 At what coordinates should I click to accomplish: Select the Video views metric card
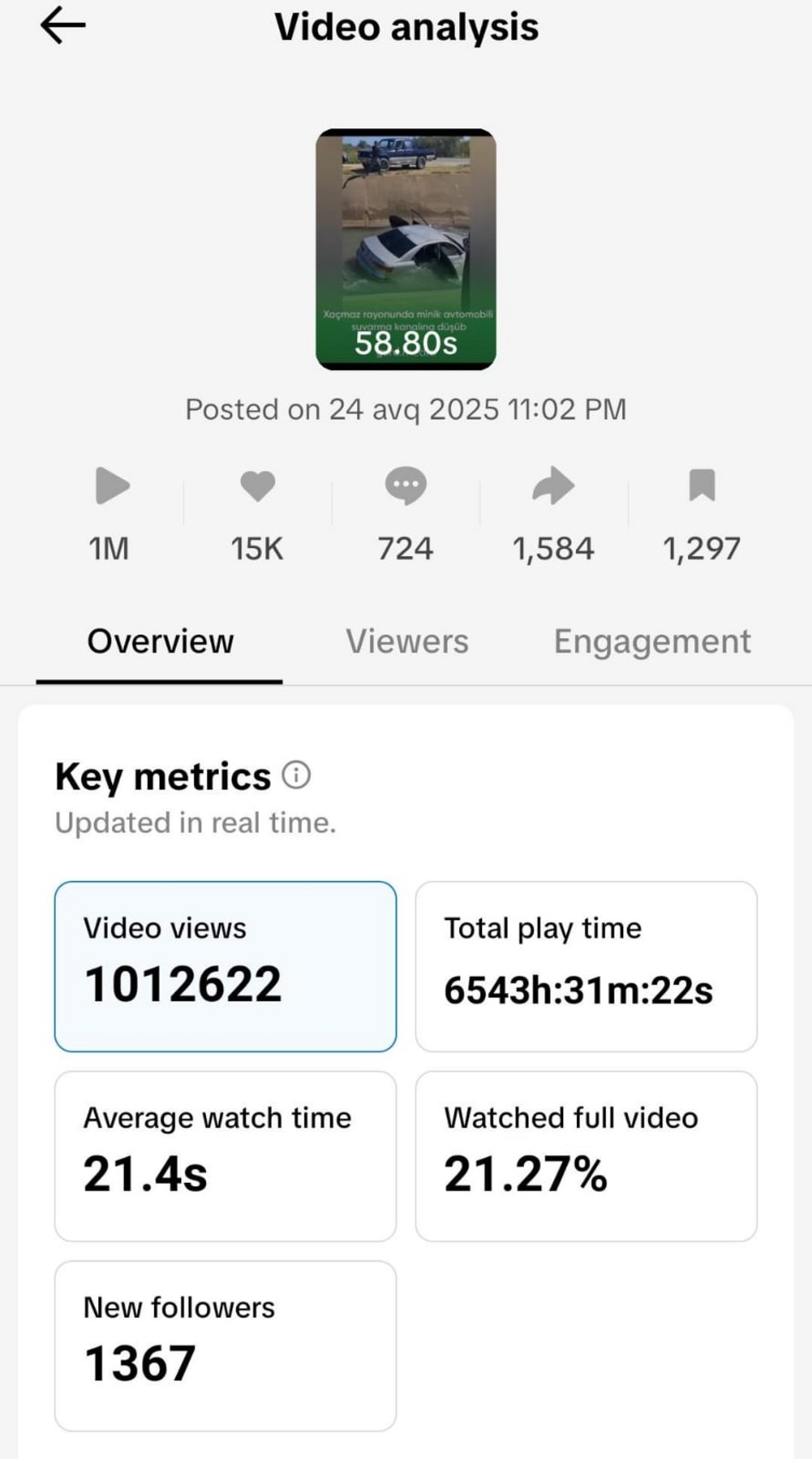click(226, 966)
